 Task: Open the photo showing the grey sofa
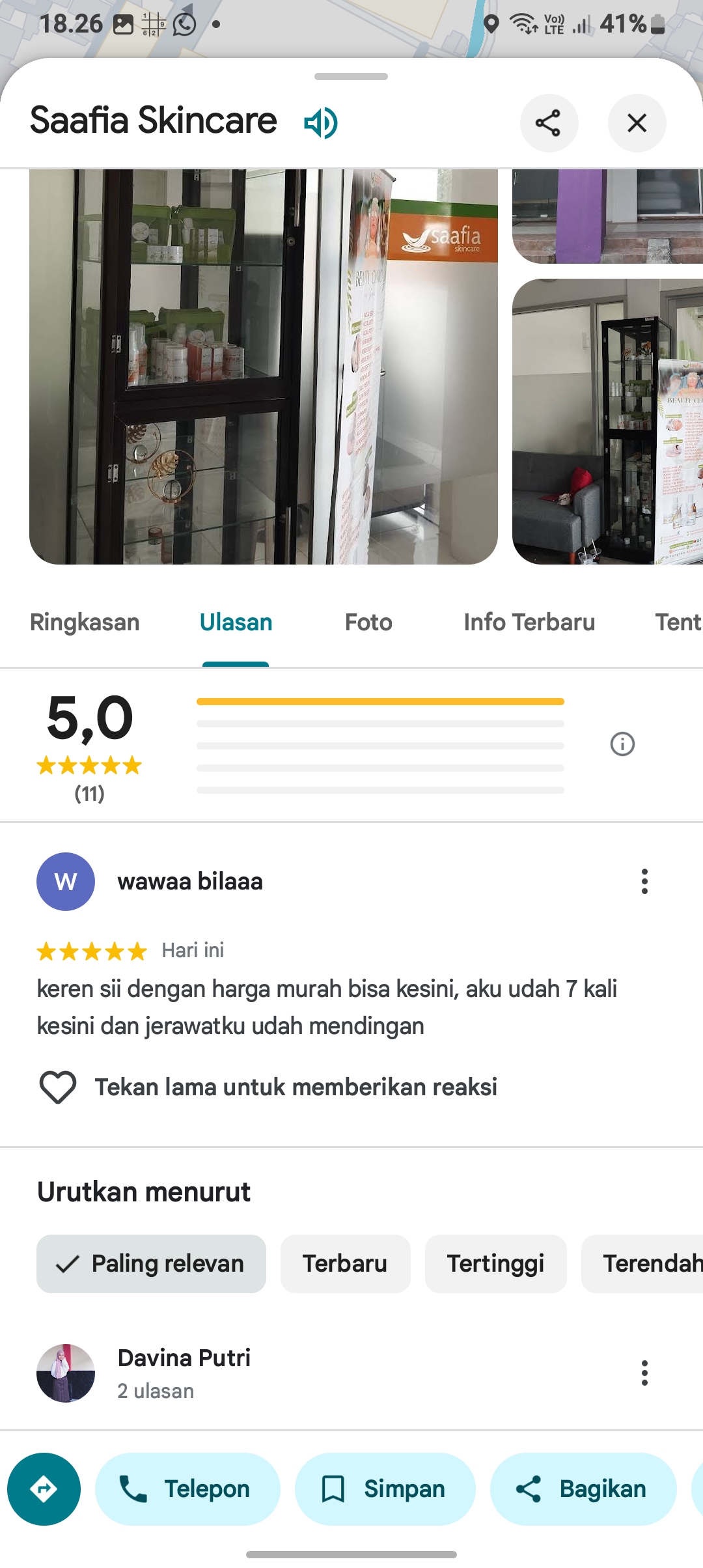coord(607,422)
